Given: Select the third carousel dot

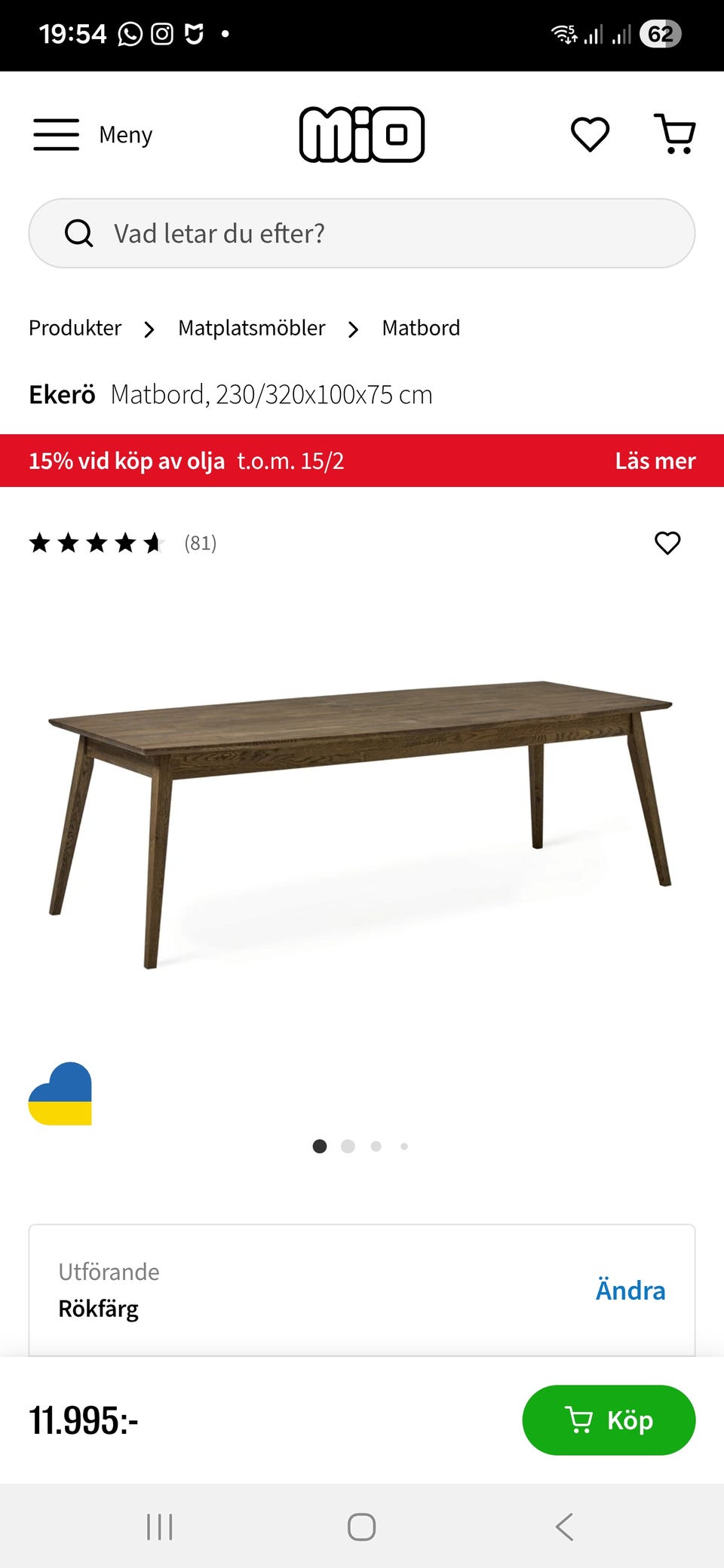Looking at the screenshot, I should 376,1146.
